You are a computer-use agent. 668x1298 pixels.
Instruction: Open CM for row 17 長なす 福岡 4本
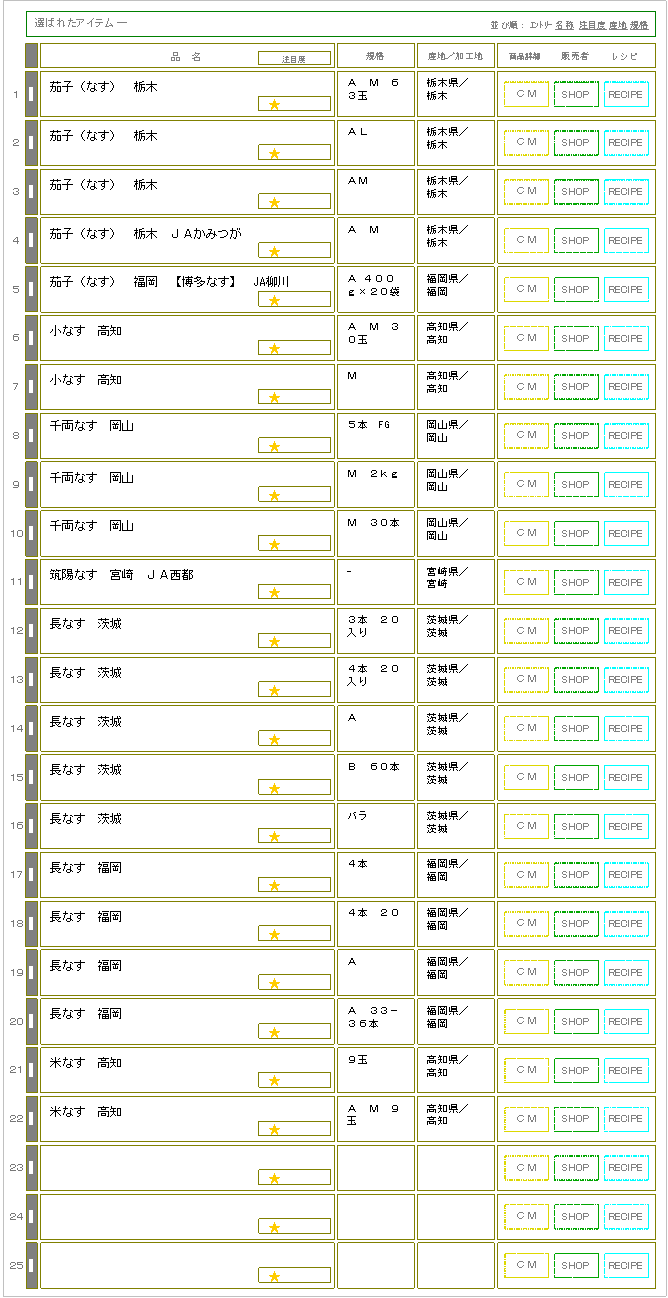click(x=526, y=875)
